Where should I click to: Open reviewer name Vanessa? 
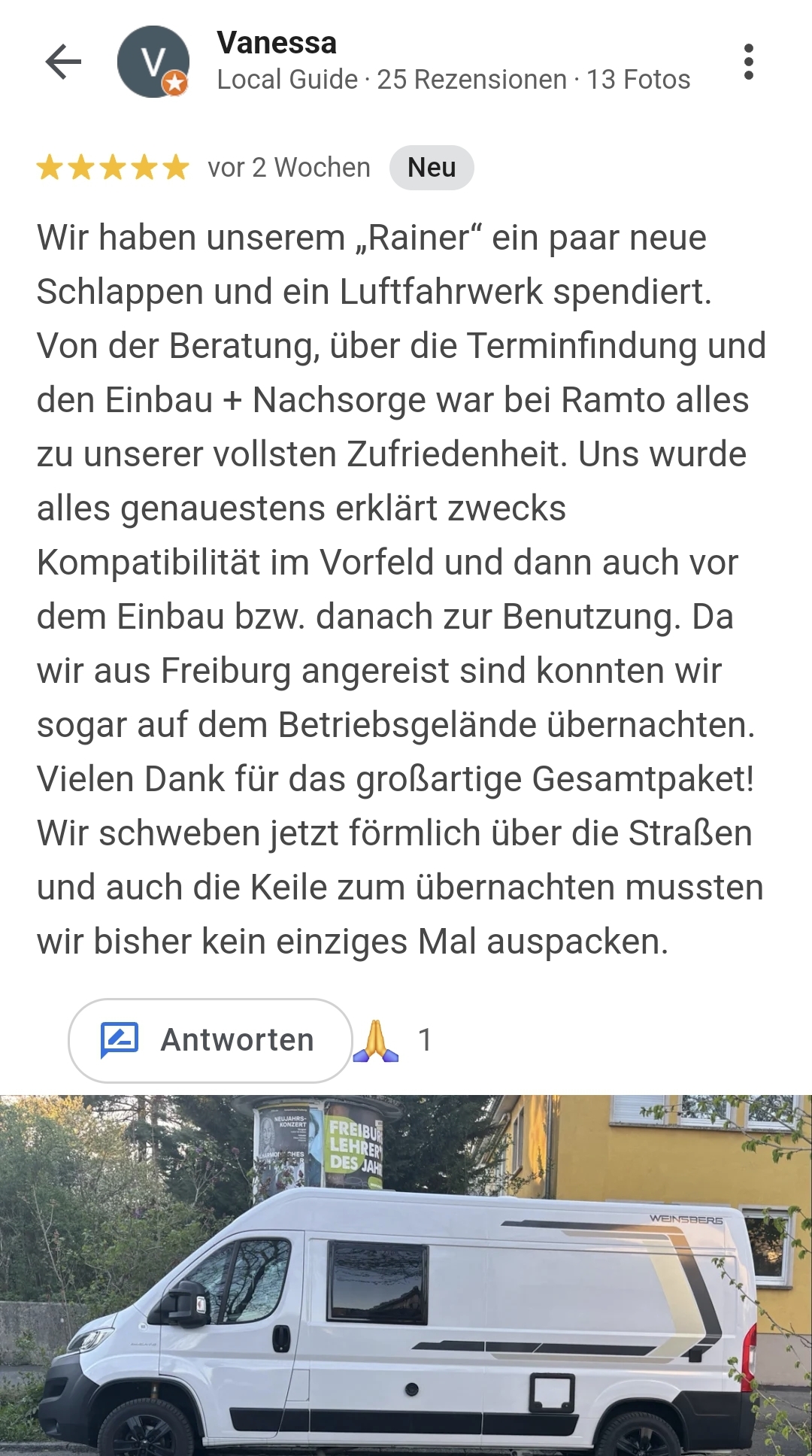277,43
